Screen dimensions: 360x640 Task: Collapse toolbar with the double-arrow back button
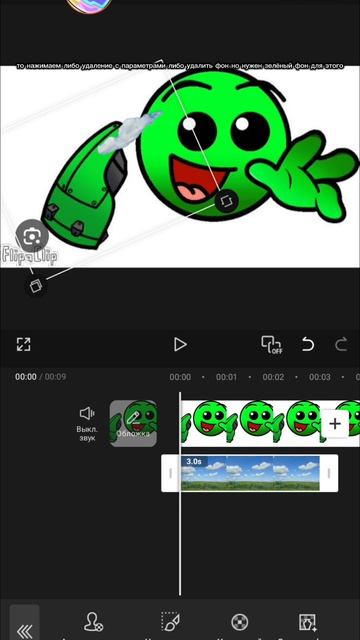24,624
